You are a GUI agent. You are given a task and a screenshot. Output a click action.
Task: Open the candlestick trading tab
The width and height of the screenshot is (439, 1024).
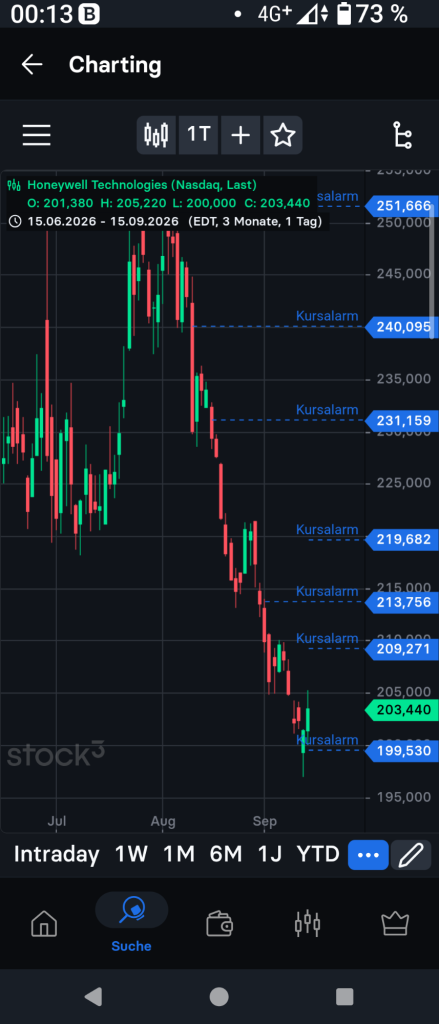(307, 924)
